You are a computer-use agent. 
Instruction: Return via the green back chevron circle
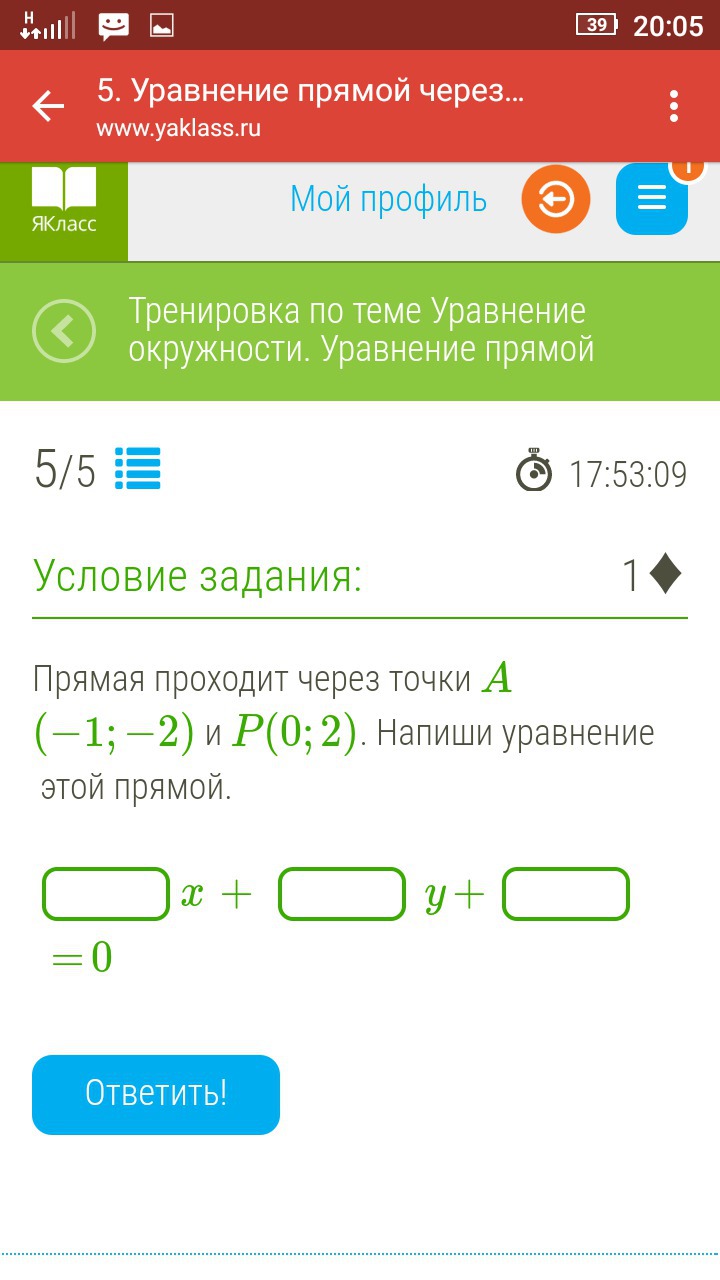click(x=64, y=330)
